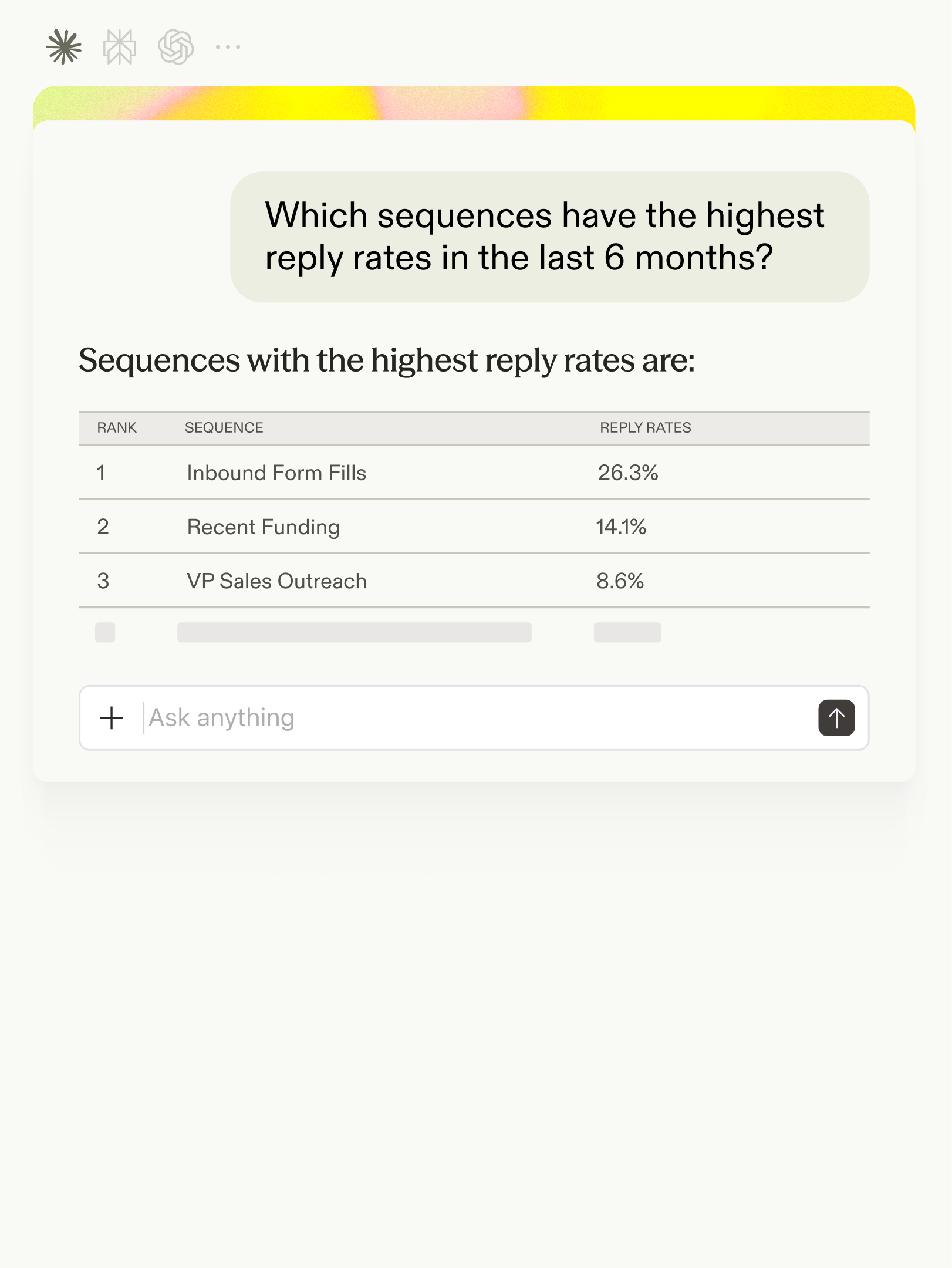Select the OpenAI model icon
The image size is (952, 1268).
coord(175,46)
